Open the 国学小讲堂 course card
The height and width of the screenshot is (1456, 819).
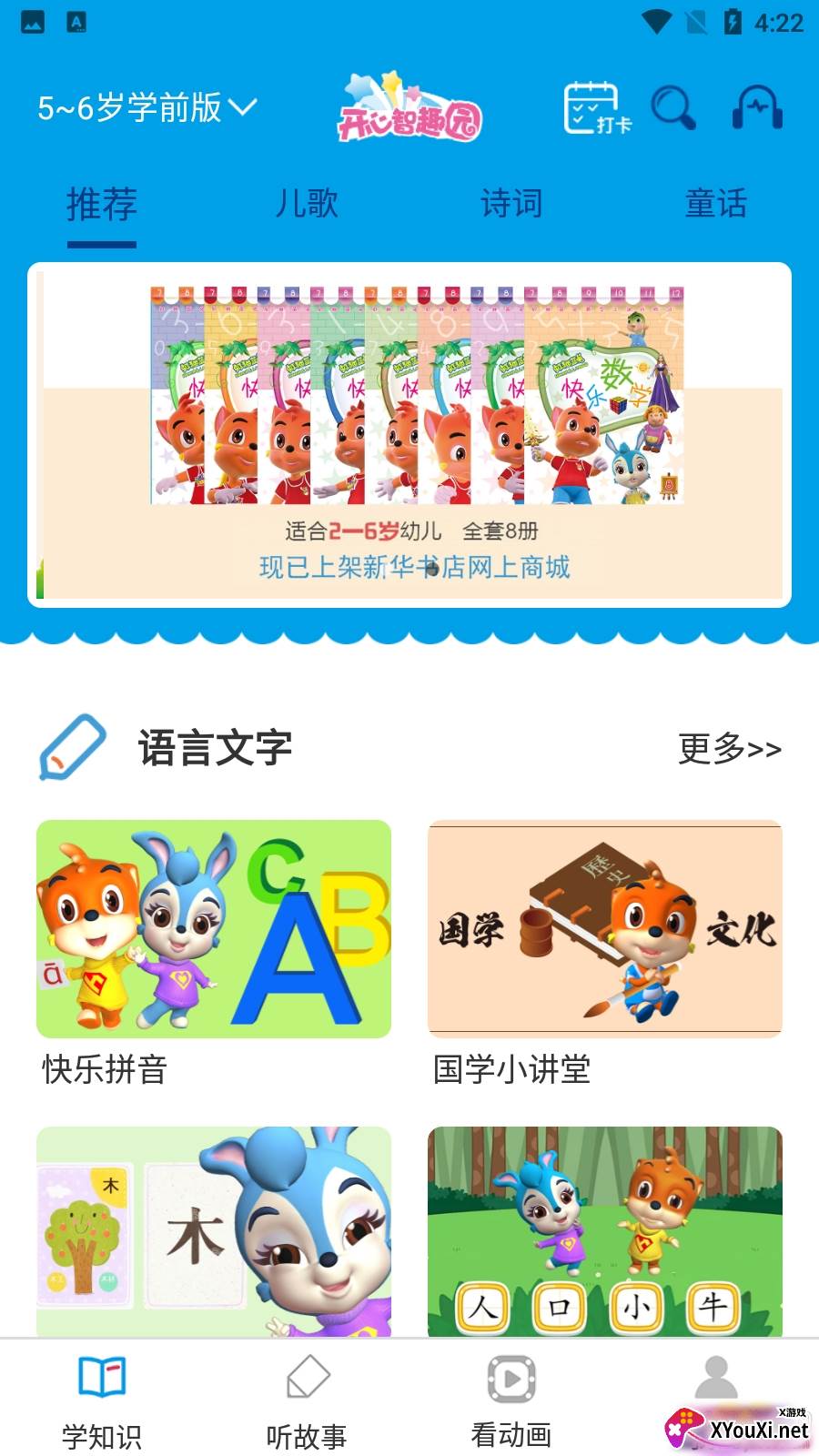click(605, 929)
